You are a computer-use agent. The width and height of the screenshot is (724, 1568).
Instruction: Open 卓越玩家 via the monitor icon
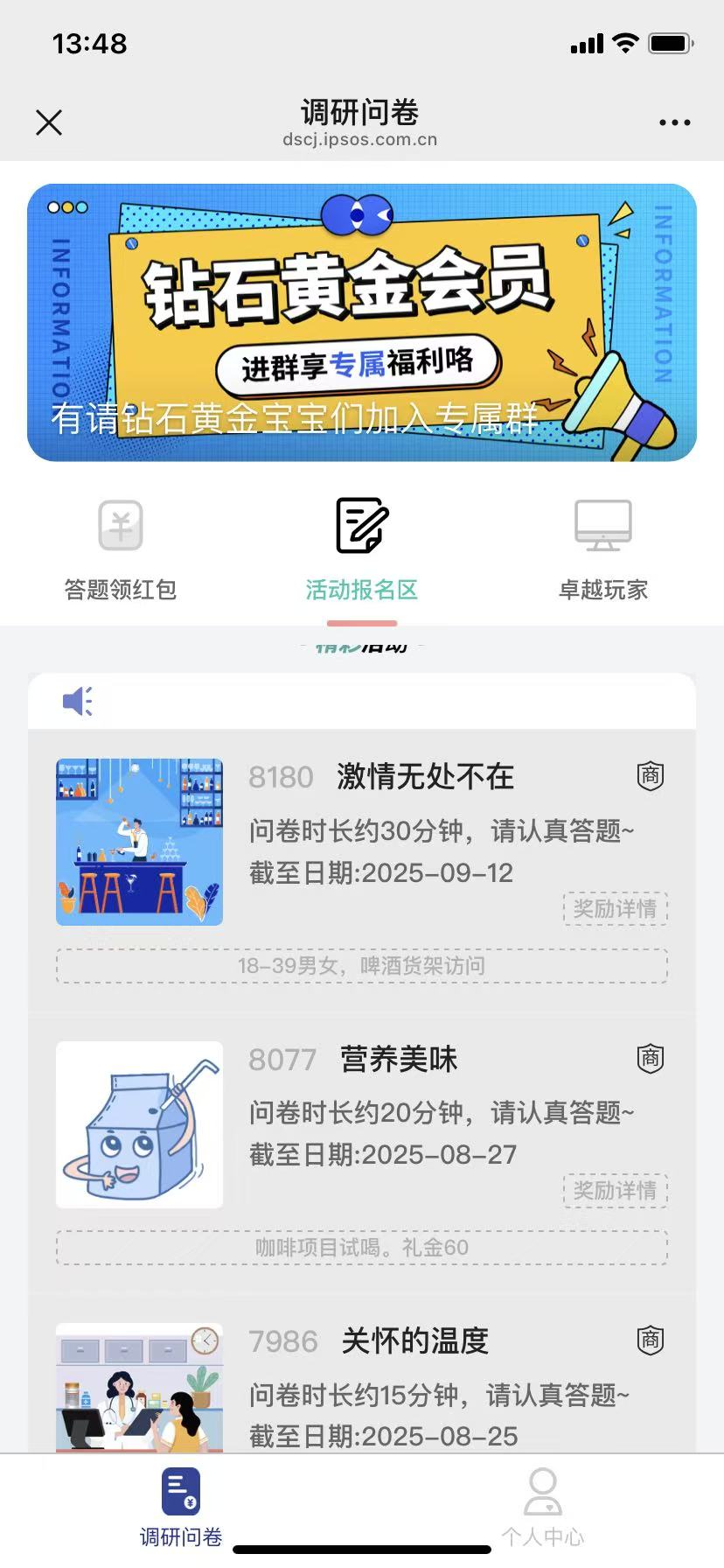(x=602, y=525)
